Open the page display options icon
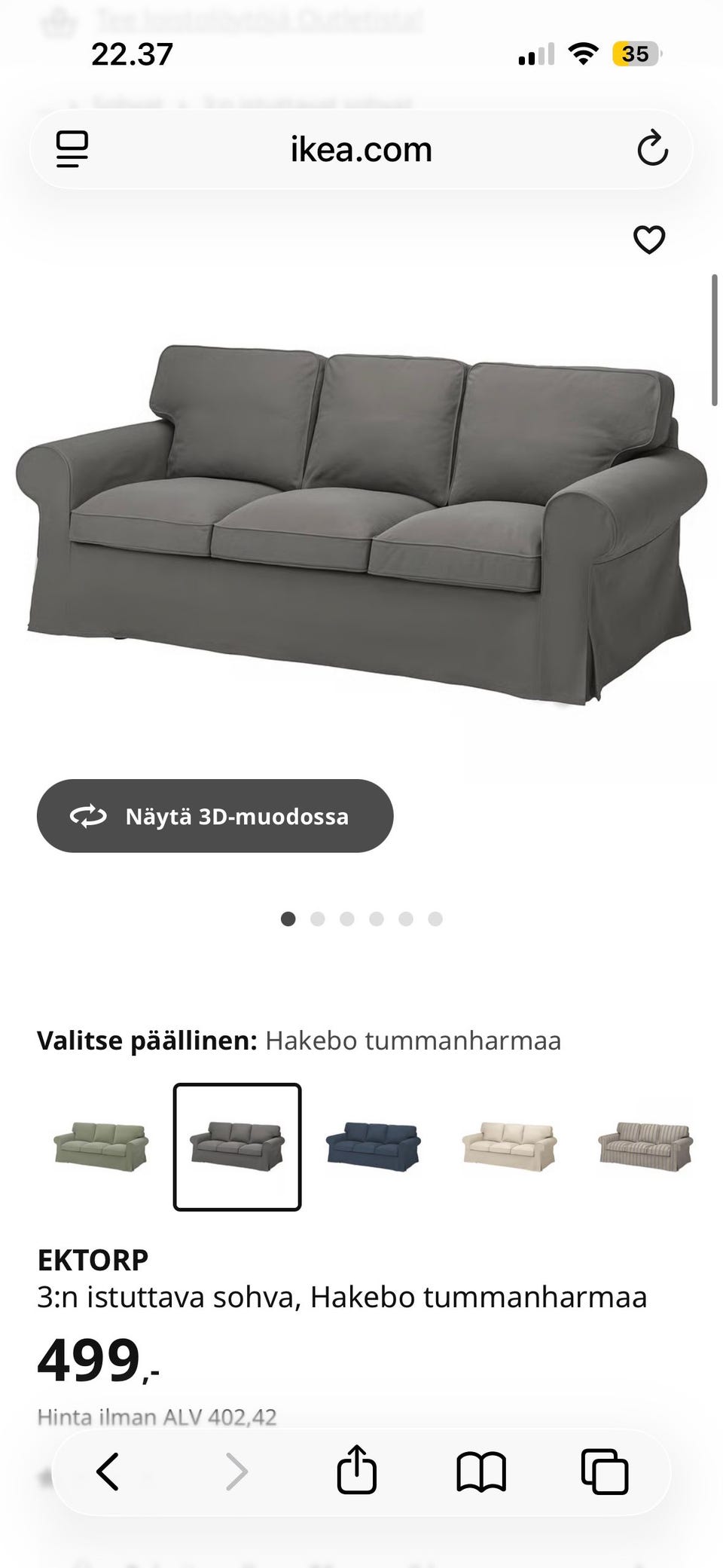Image resolution: width=723 pixels, height=1568 pixels. point(72,148)
